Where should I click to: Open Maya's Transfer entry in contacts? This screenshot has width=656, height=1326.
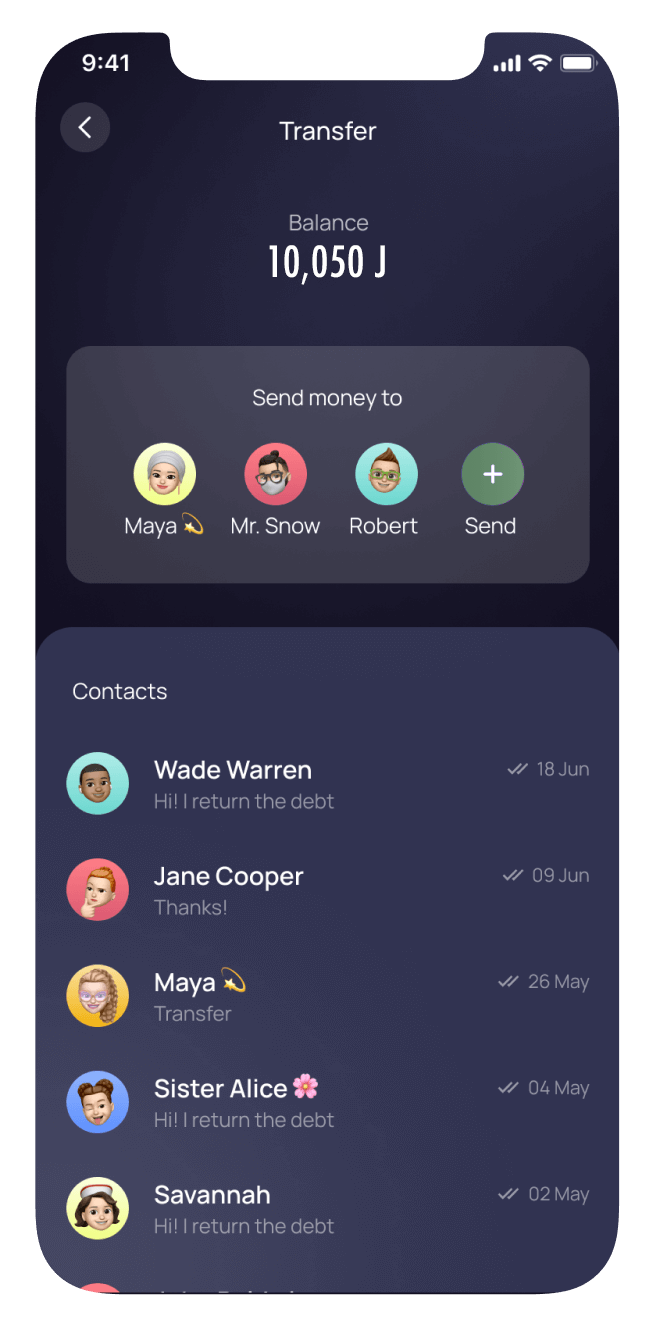click(x=327, y=996)
